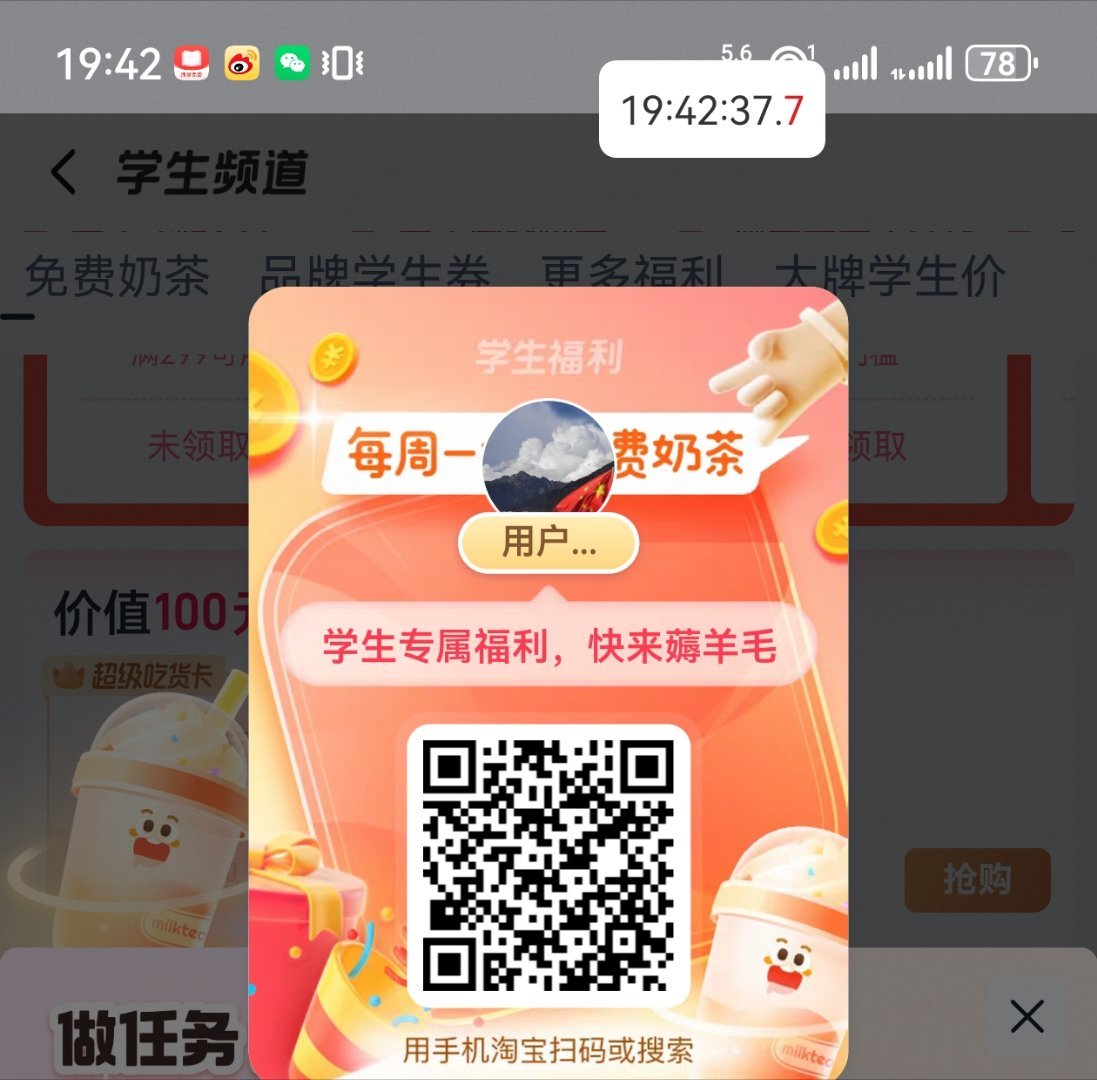The height and width of the screenshot is (1080, 1097).
Task: Close the 做任务 bottom panel
Action: click(x=1027, y=1017)
